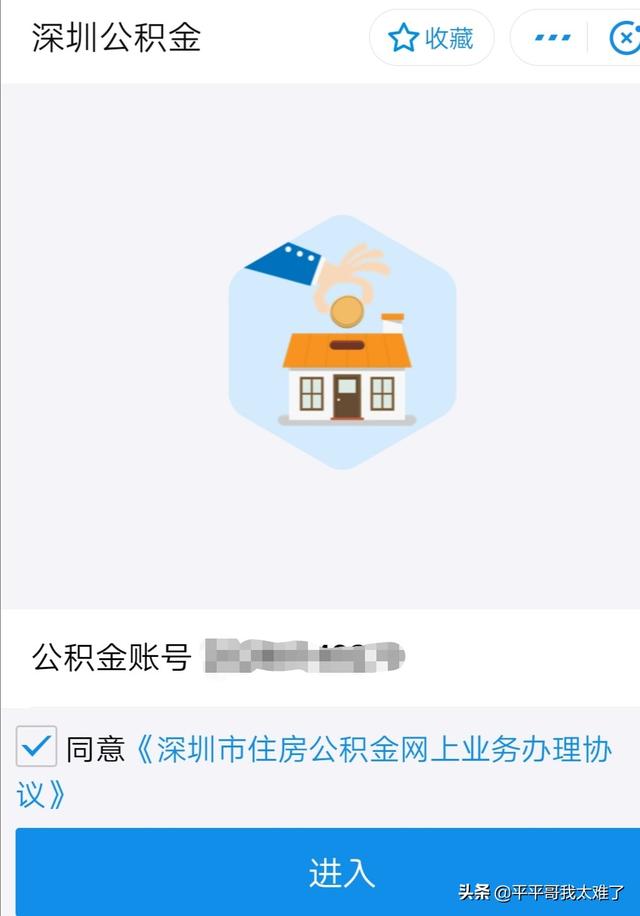
Task: Uncheck the 同意 agreement checkbox
Action: pyautogui.click(x=36, y=746)
